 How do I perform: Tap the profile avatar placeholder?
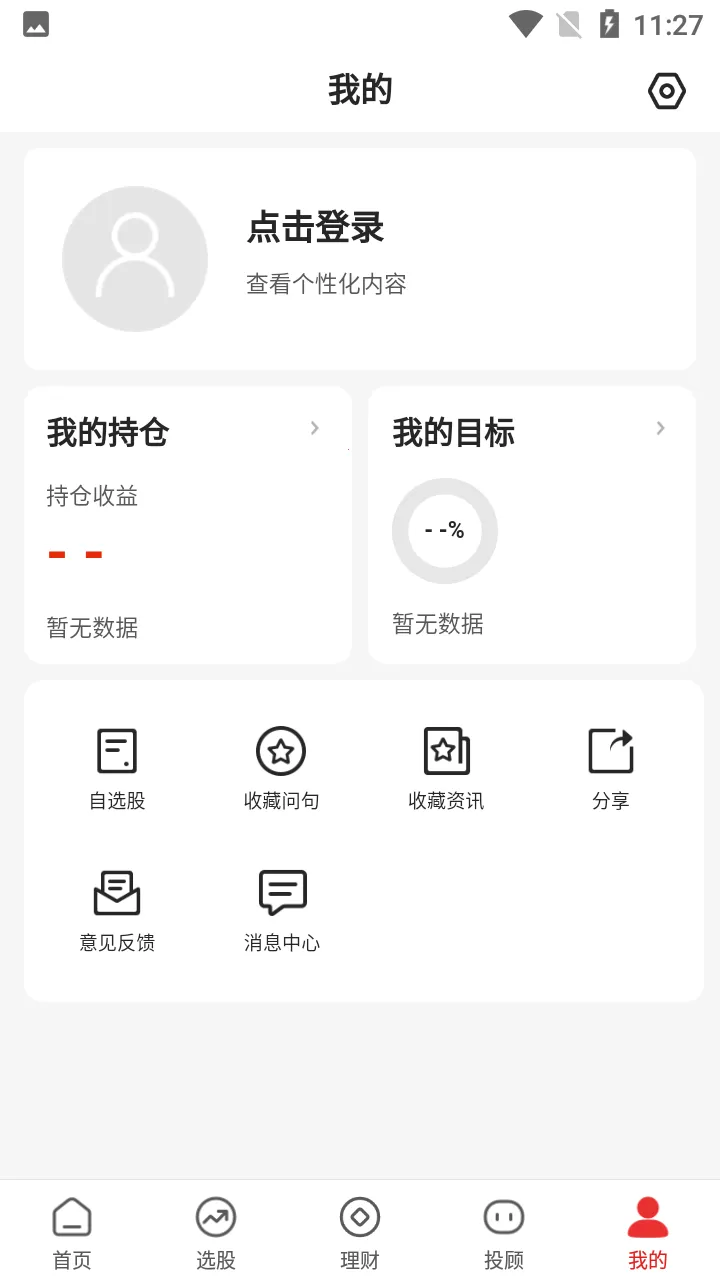[135, 258]
